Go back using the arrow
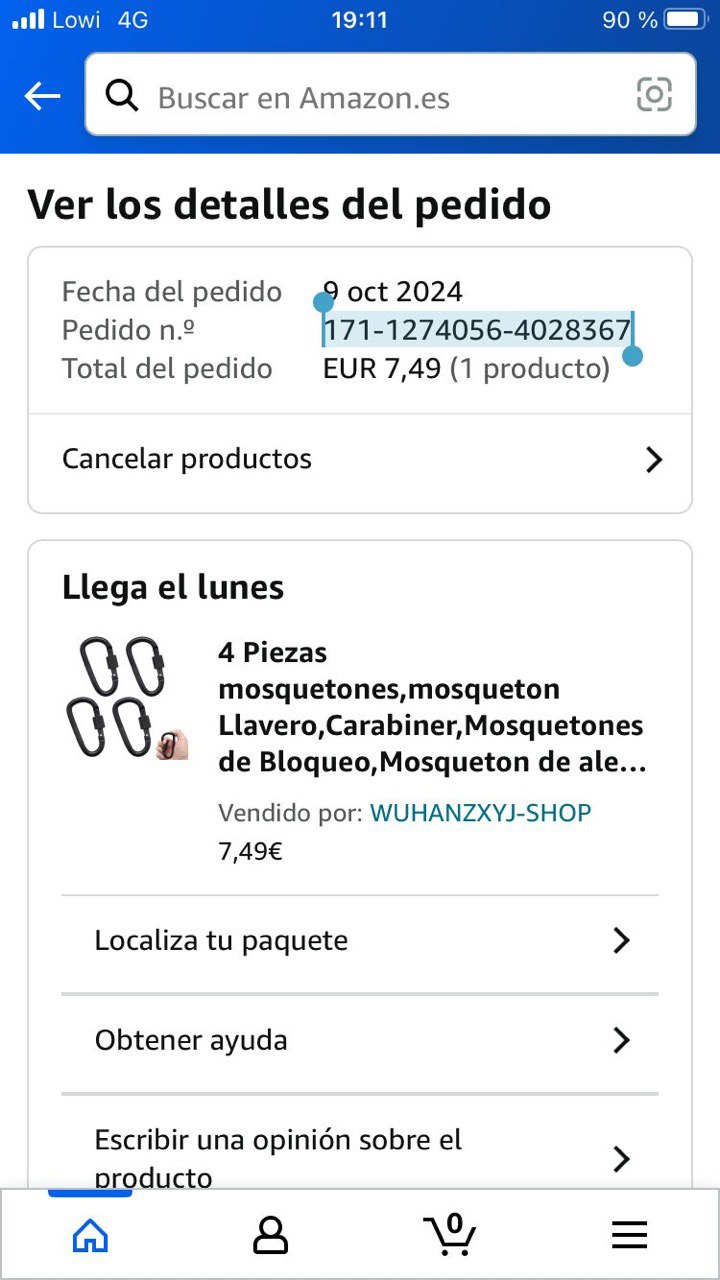The height and width of the screenshot is (1280, 720). pyautogui.click(x=42, y=96)
